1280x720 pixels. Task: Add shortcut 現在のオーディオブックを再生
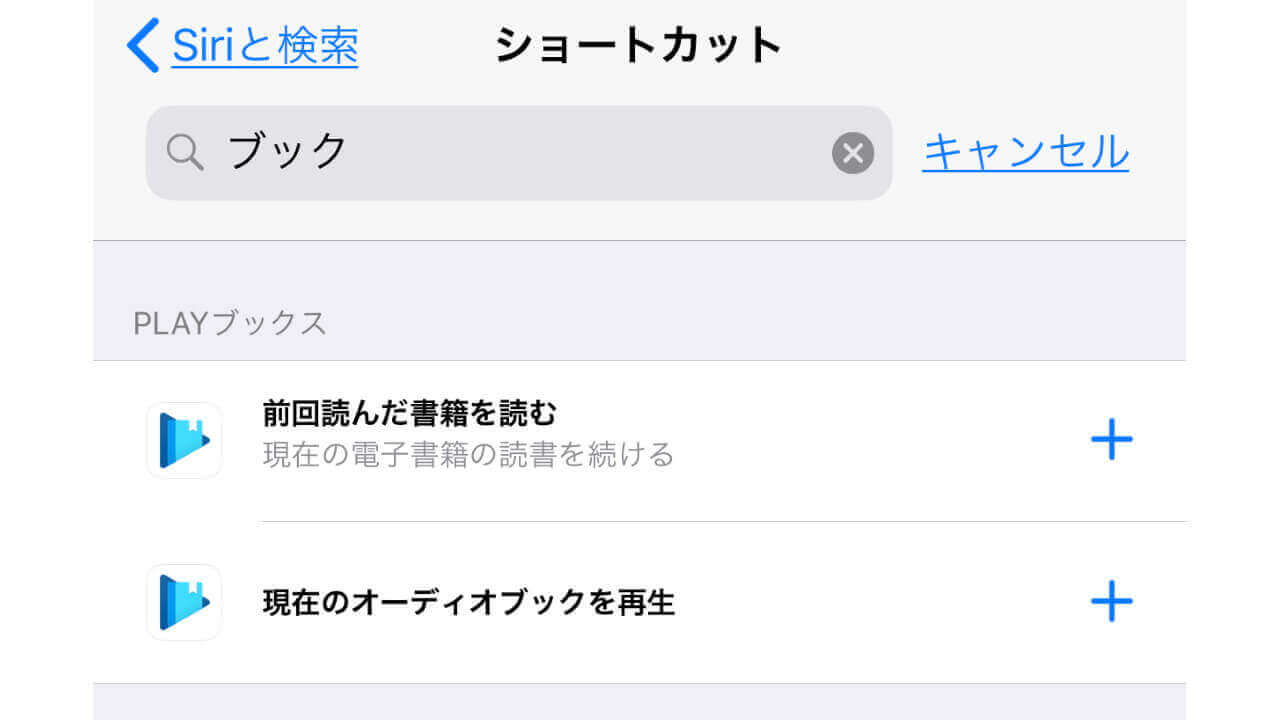pos(1111,601)
